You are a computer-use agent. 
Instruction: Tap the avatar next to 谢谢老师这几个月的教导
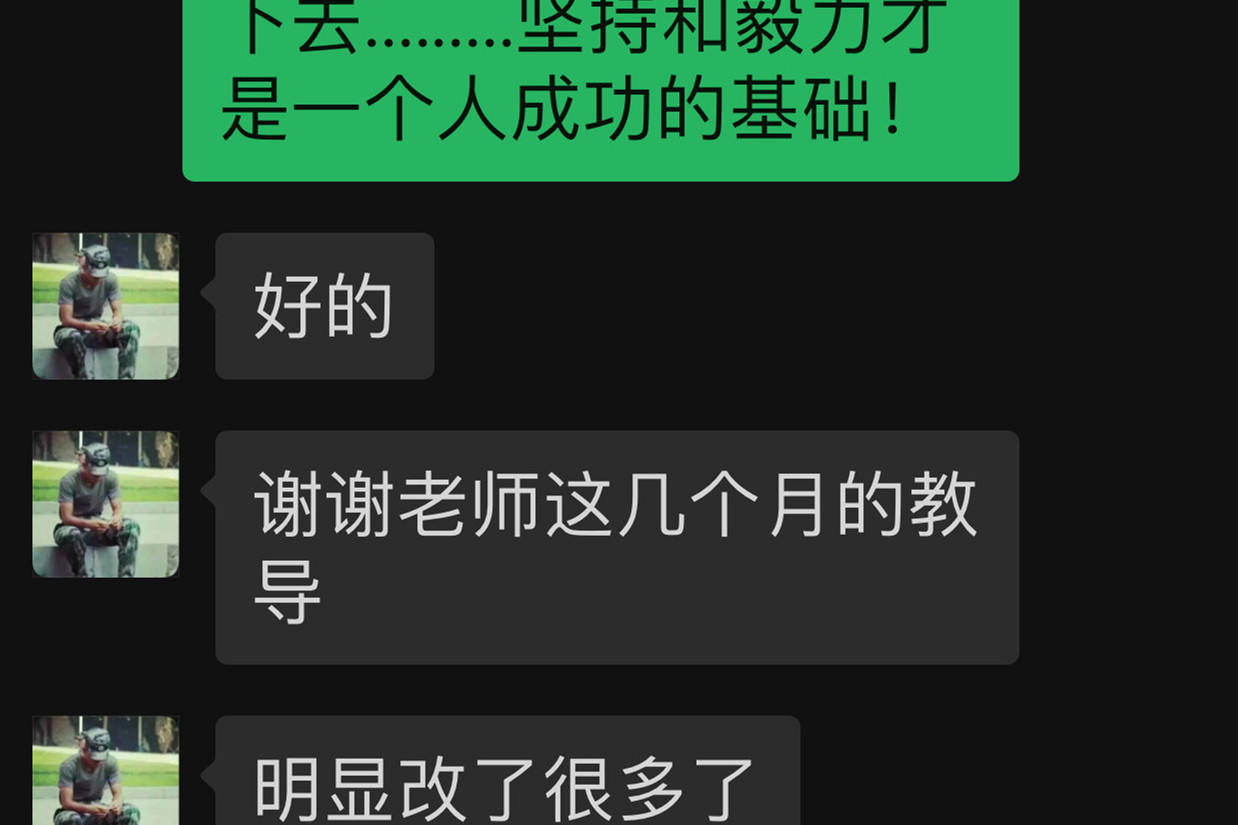[x=106, y=504]
